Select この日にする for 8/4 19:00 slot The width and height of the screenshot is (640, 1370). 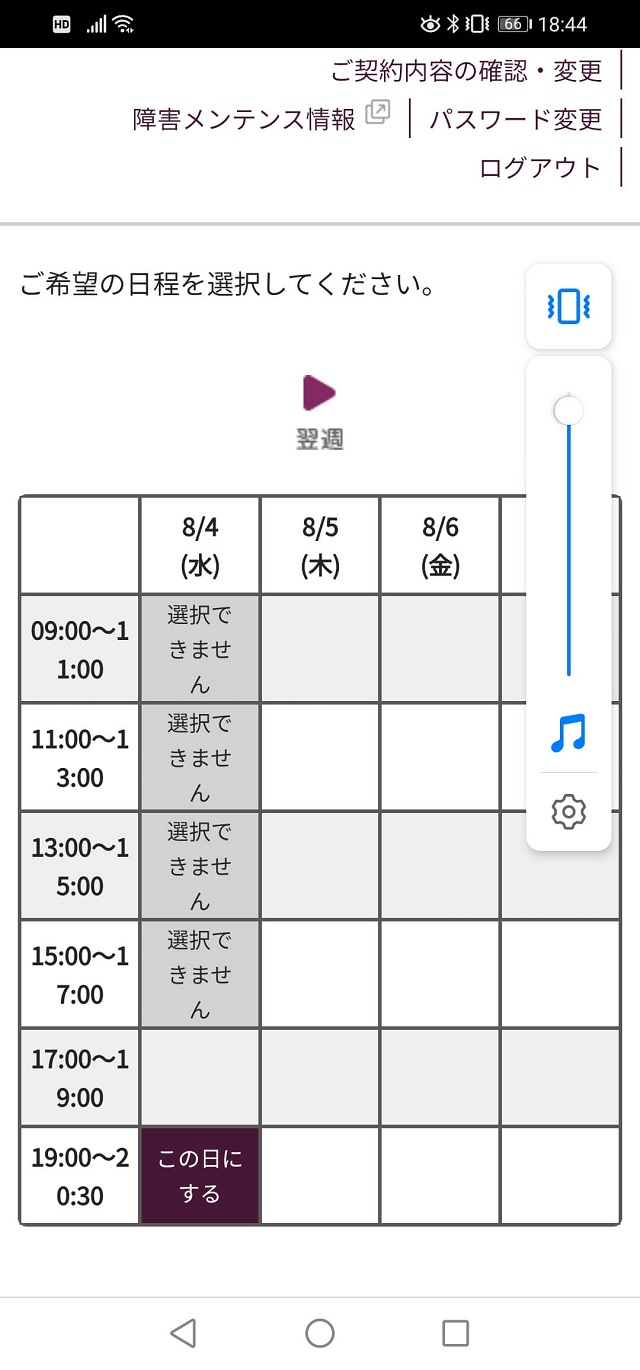(200, 1176)
